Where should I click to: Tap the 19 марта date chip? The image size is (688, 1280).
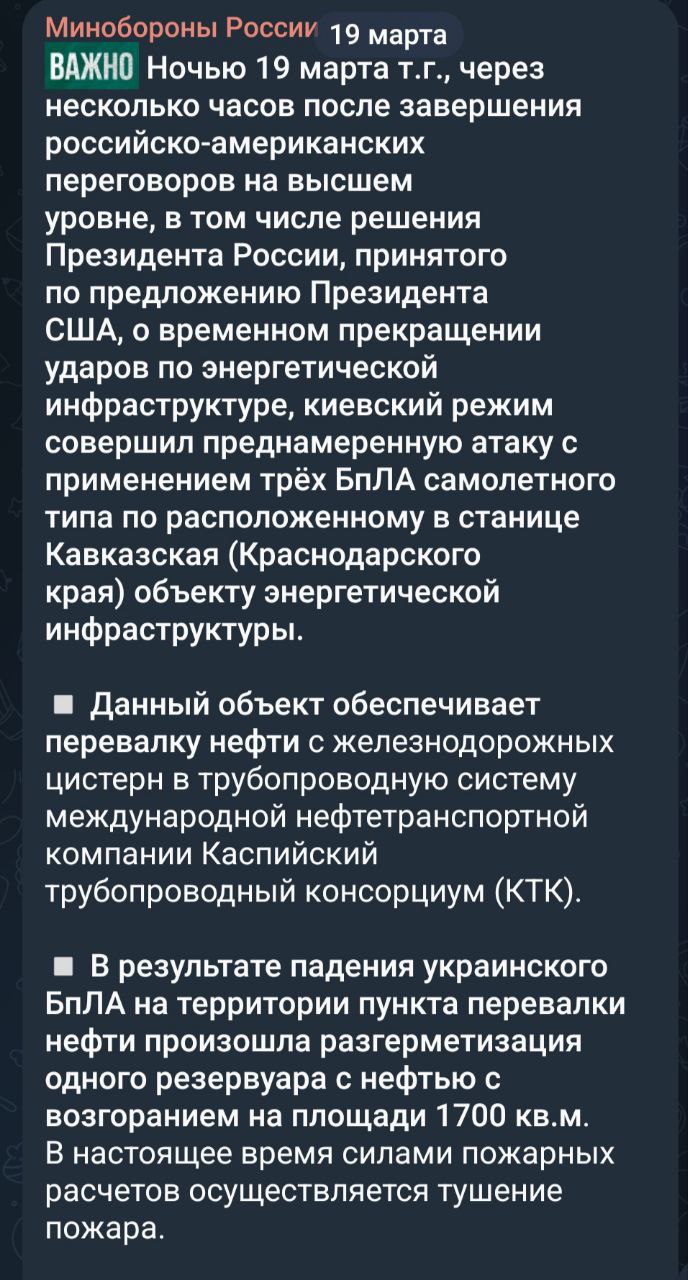coord(388,36)
